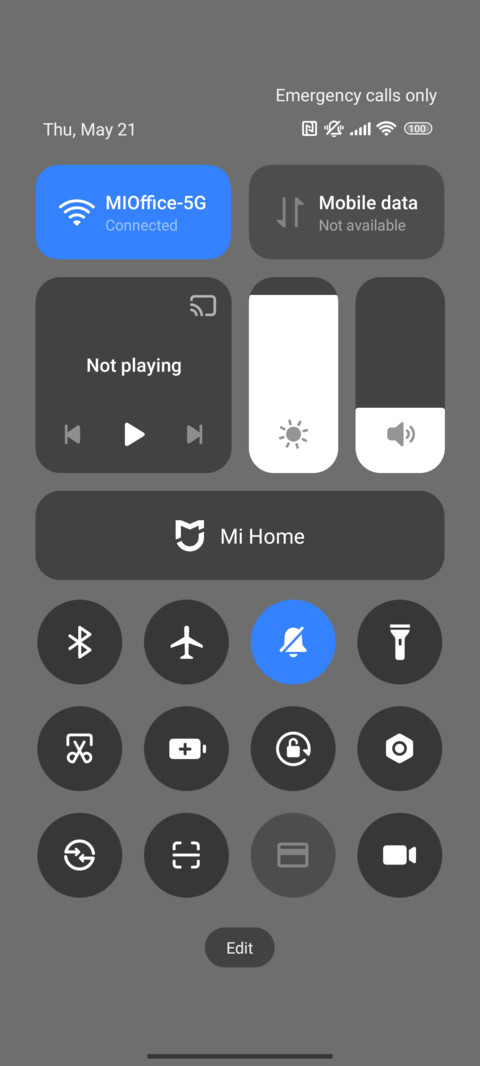Toggle the MIOffice-5G Wi-Fi tile
The width and height of the screenshot is (480, 1066).
coord(133,212)
